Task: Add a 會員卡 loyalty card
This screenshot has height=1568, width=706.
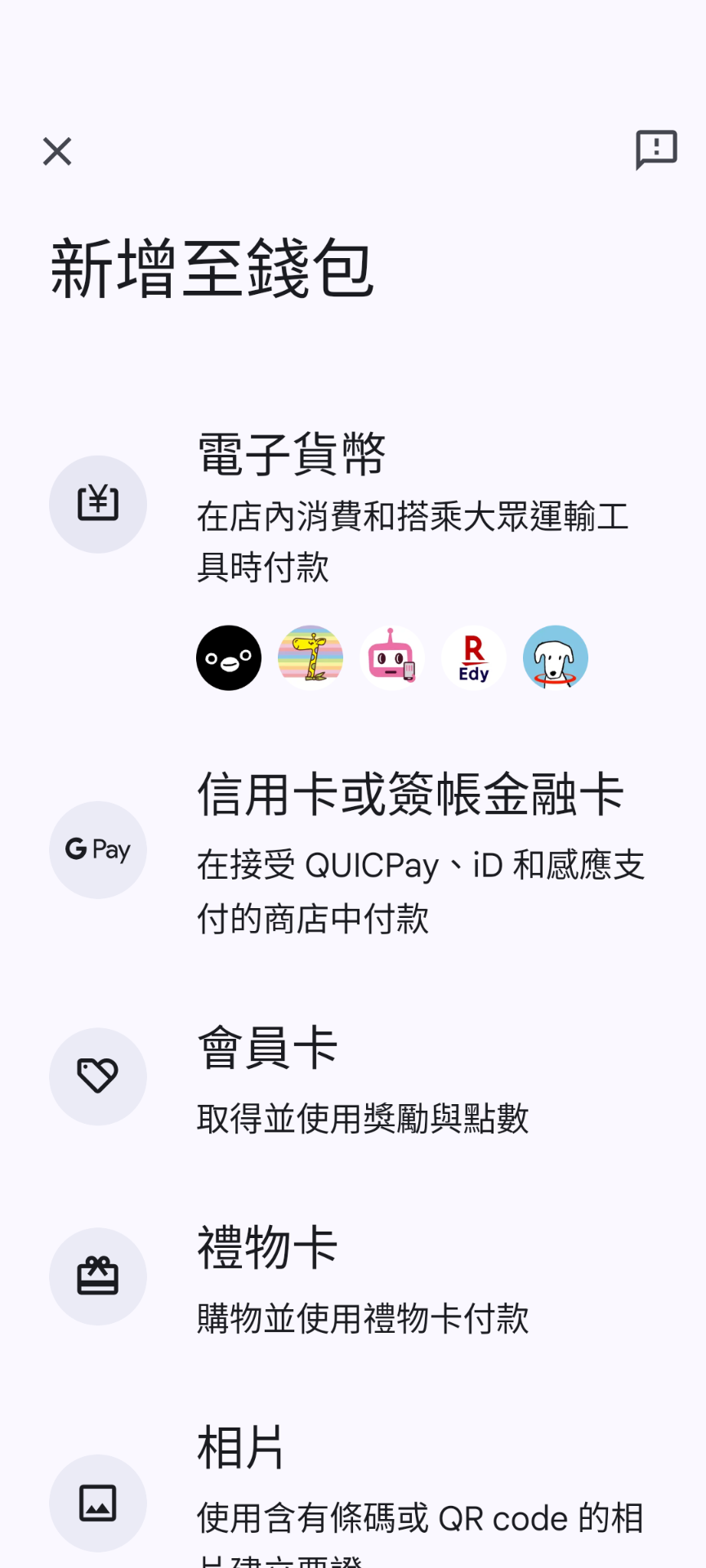Action: point(268,1049)
